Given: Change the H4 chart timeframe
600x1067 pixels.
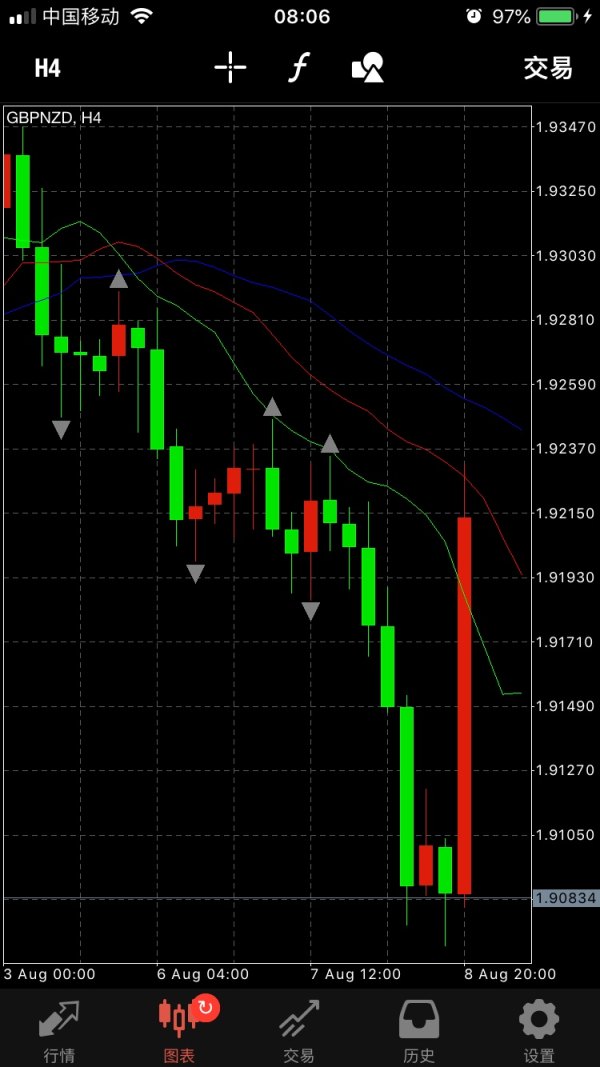Looking at the screenshot, I should tap(47, 68).
